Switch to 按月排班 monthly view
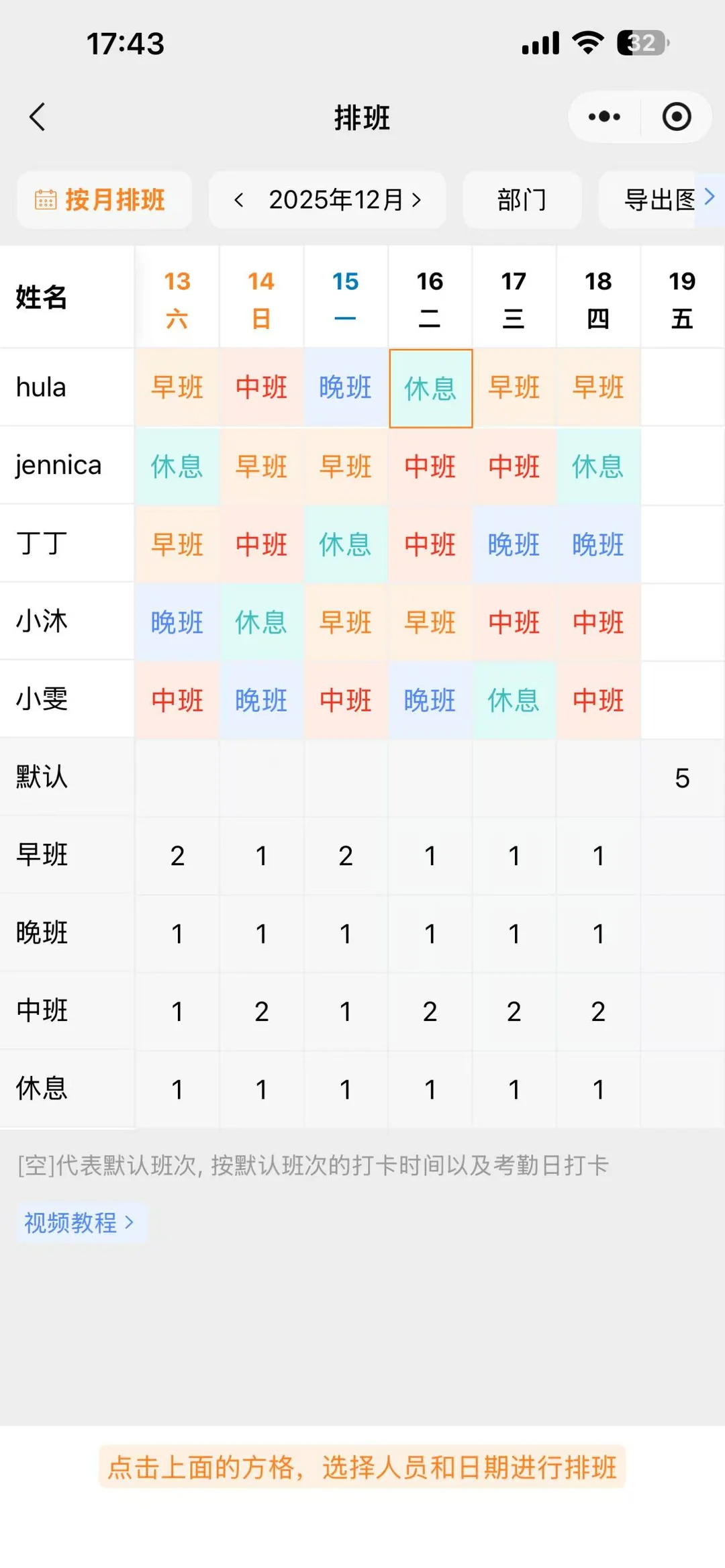This screenshot has height=1568, width=725. click(104, 199)
